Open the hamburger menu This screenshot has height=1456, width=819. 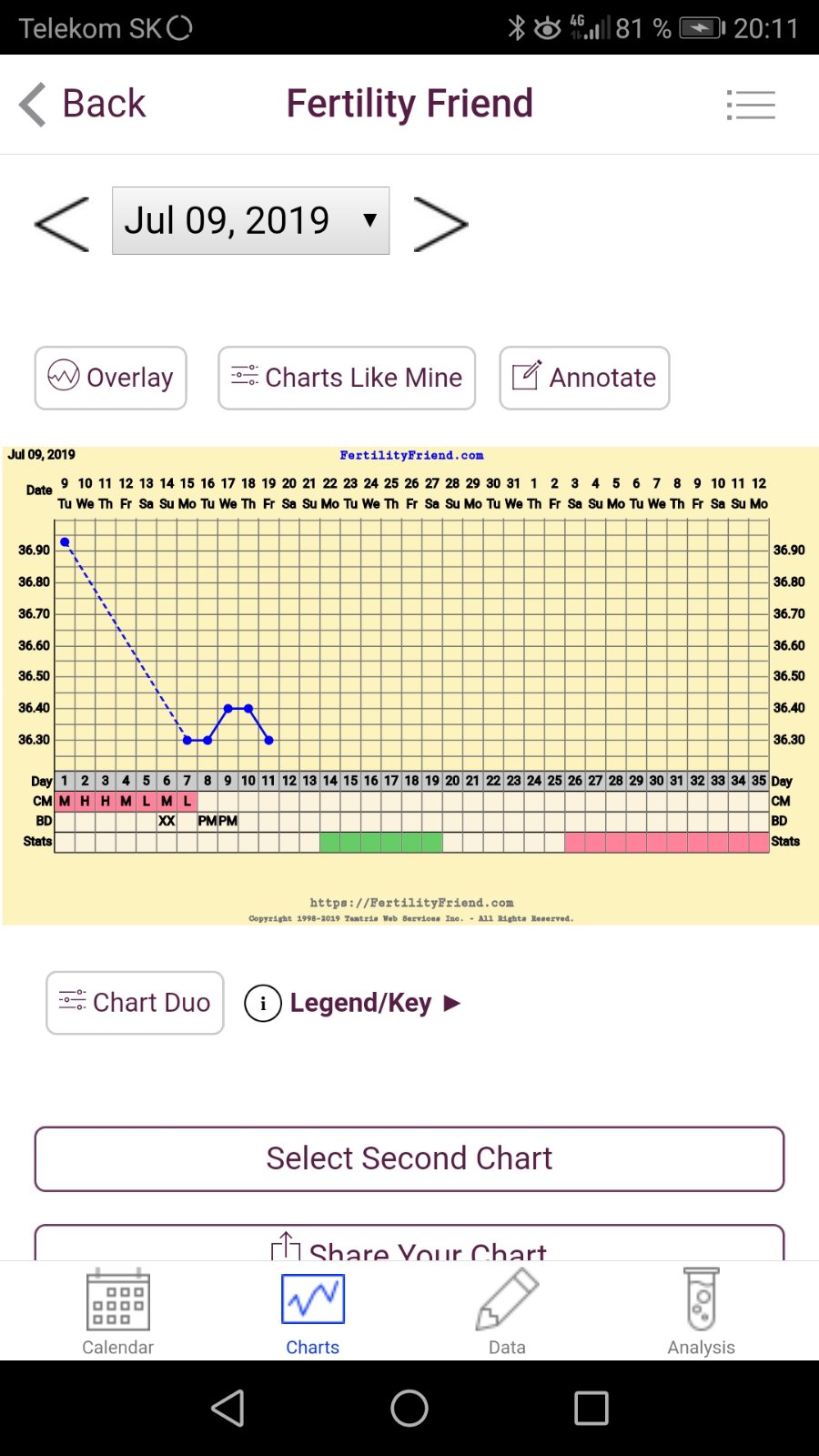coord(751,105)
